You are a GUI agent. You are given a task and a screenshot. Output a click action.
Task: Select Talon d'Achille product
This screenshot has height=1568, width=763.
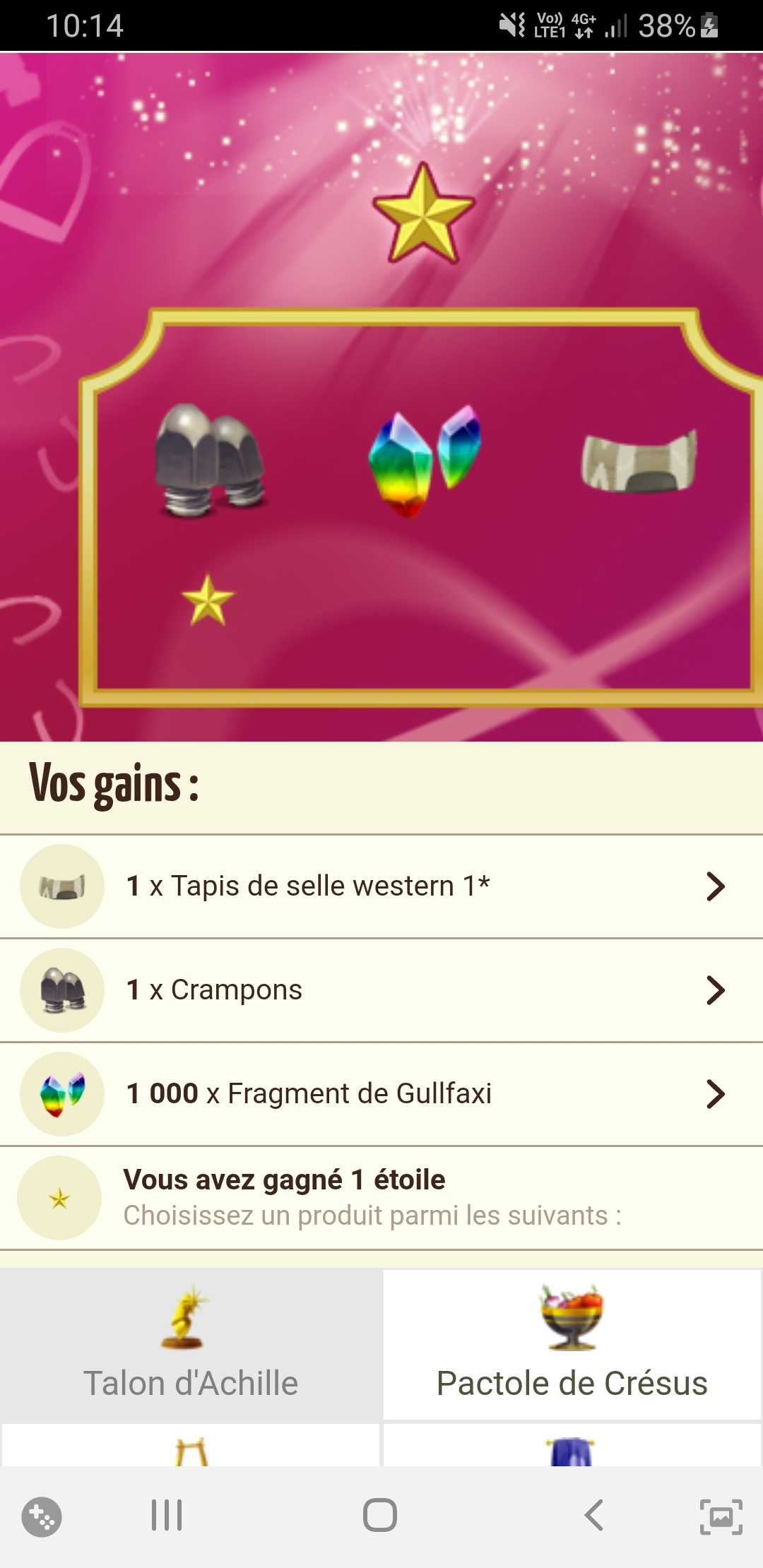[x=191, y=1346]
